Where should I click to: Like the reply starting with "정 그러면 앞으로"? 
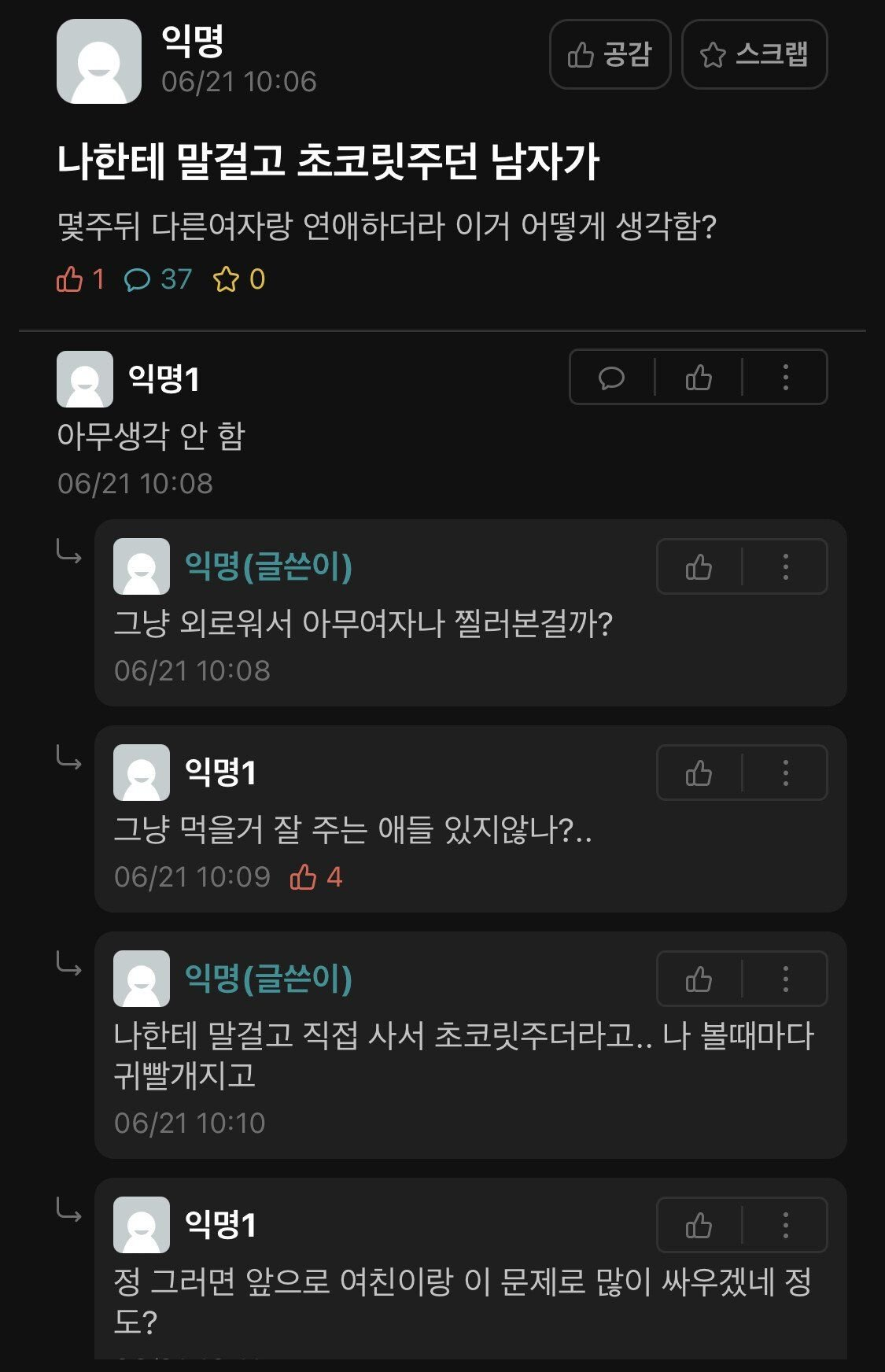click(x=699, y=1225)
